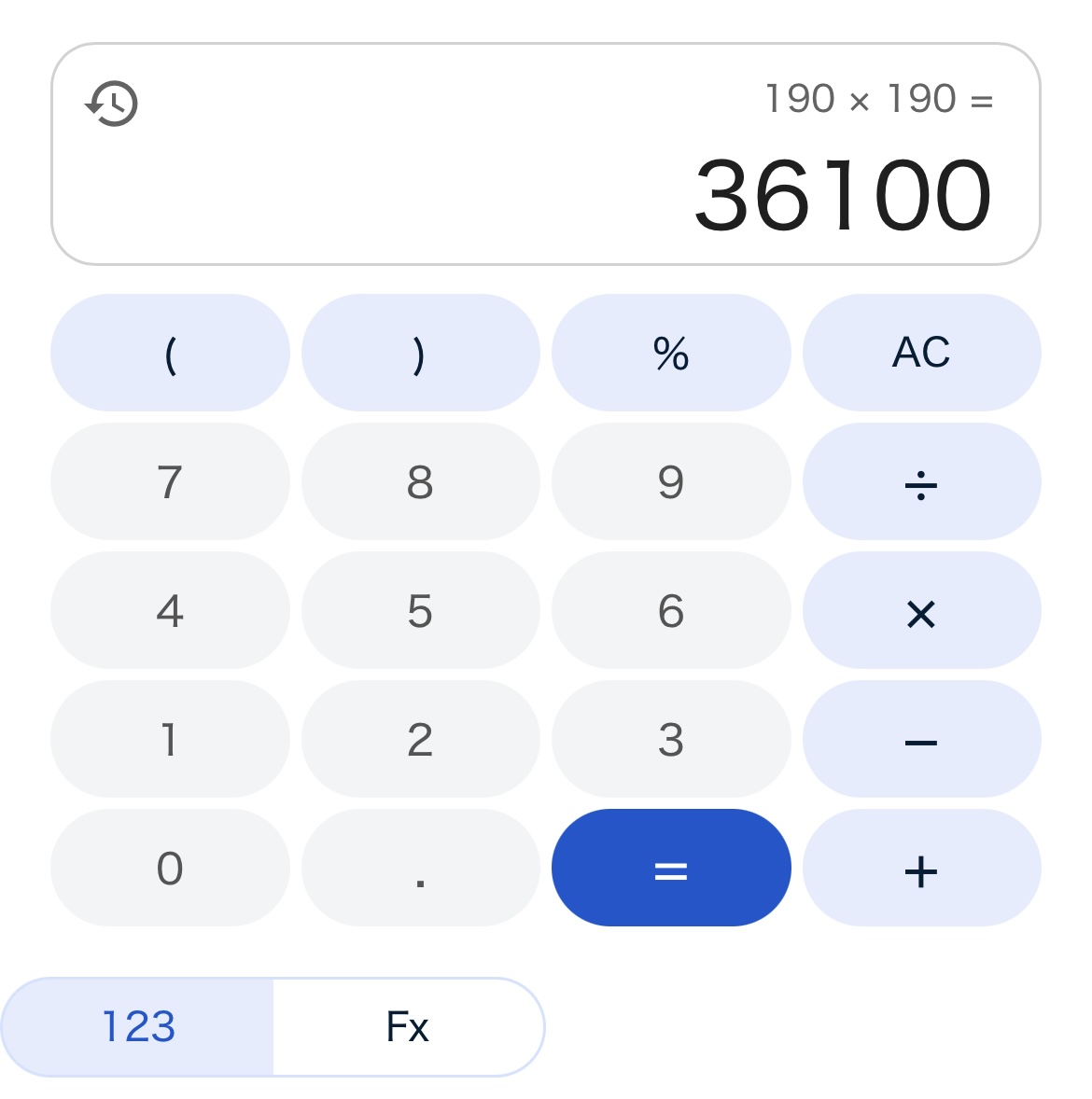Insert a closing parenthesis
This screenshot has width=1092, height=1099.
(420, 353)
